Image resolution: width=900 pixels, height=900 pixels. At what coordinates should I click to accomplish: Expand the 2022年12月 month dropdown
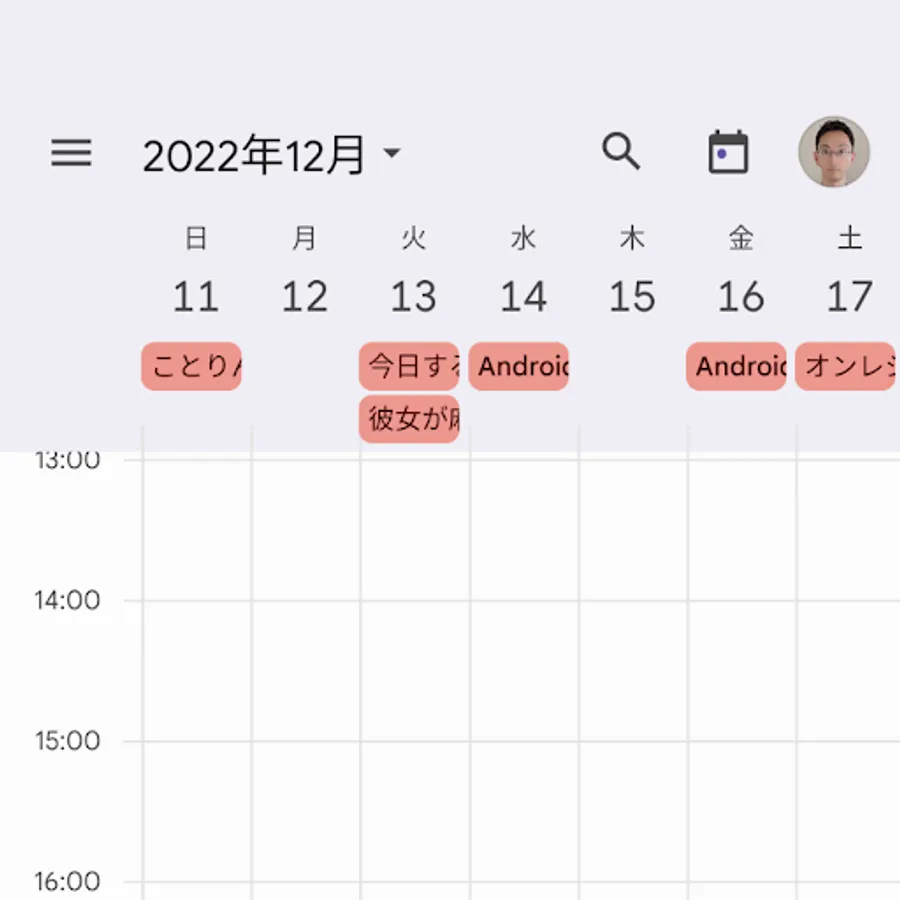click(x=271, y=155)
